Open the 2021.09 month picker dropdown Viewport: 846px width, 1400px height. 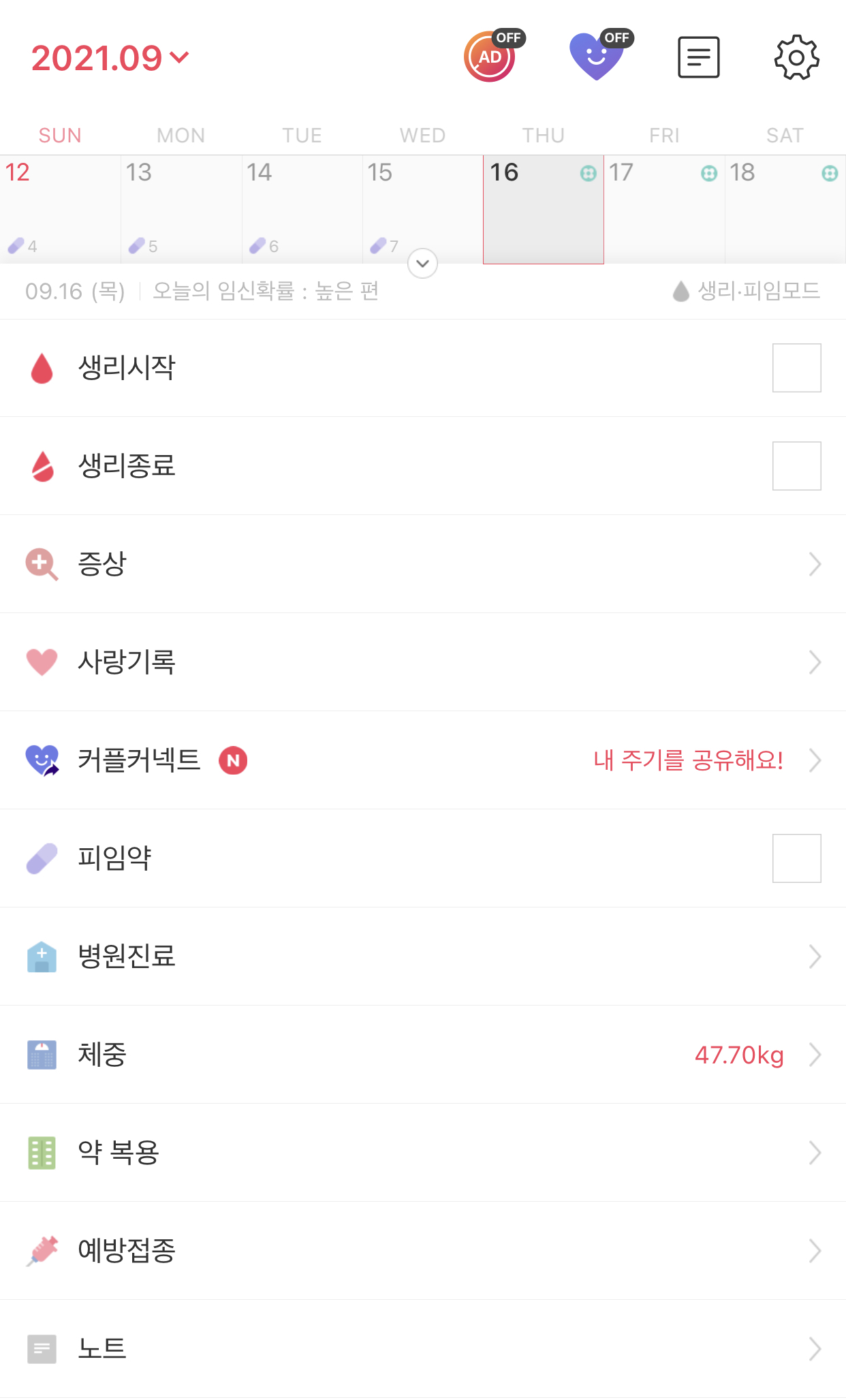click(x=110, y=58)
